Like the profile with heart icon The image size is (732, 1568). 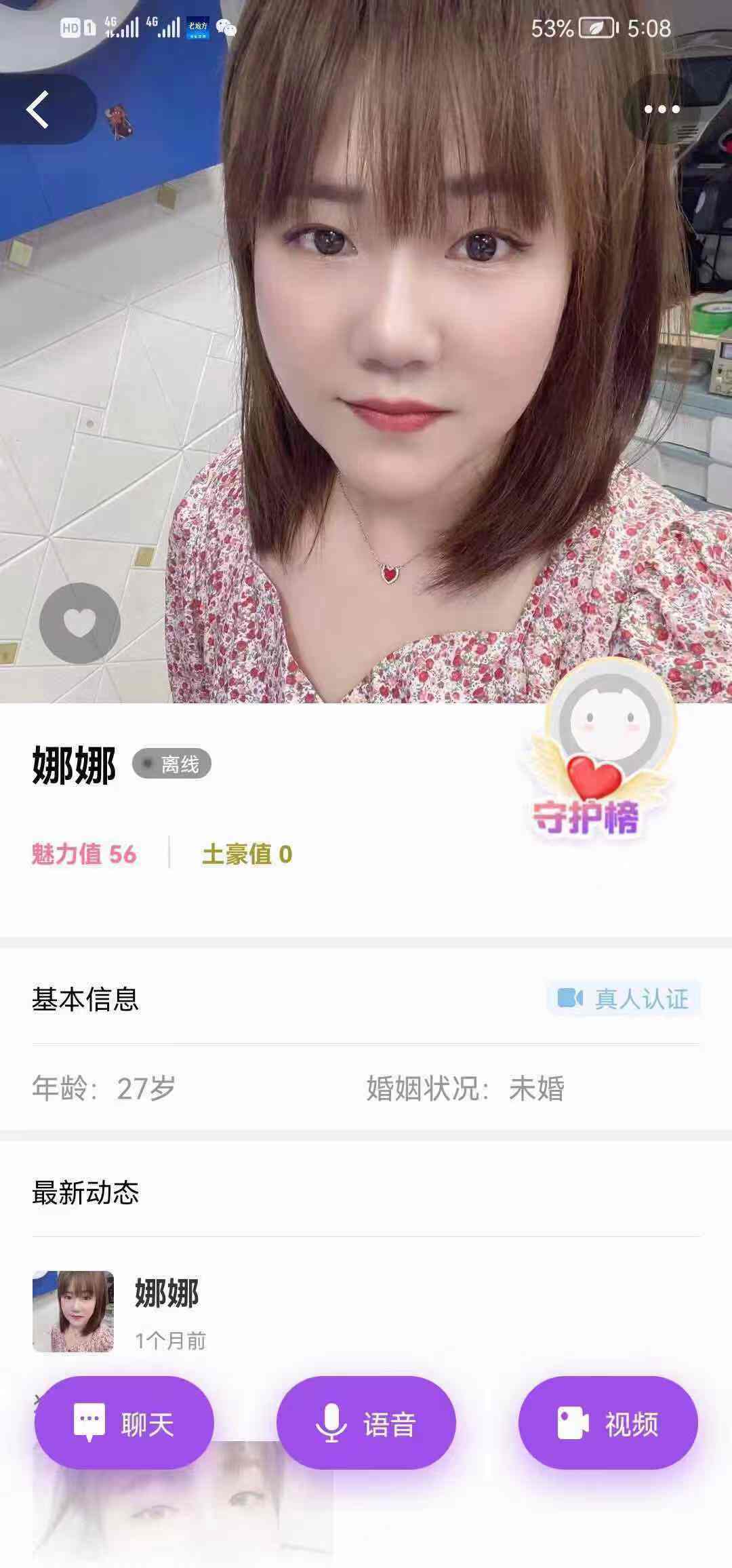(x=79, y=623)
